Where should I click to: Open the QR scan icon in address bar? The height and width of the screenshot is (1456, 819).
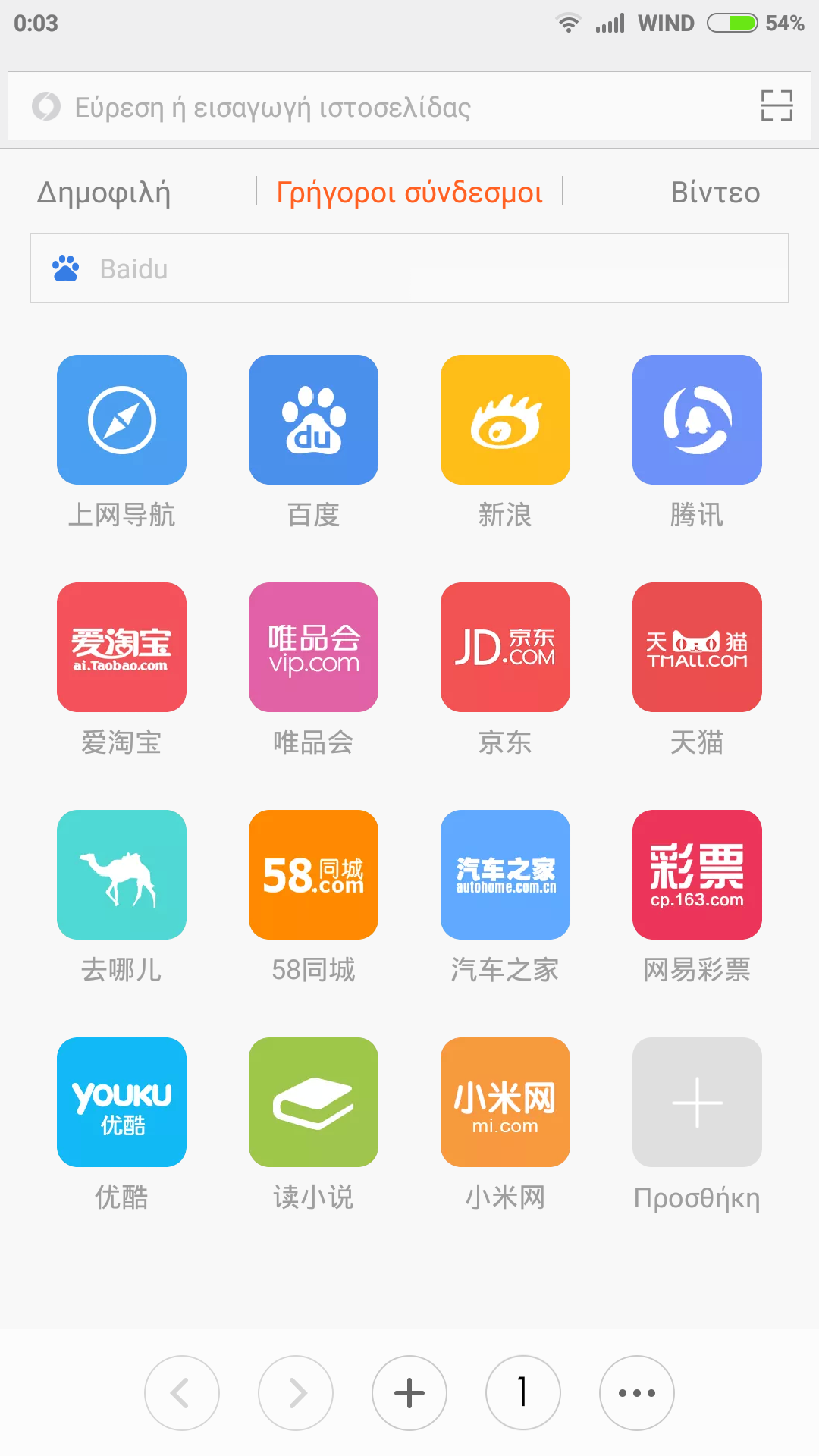pyautogui.click(x=777, y=106)
